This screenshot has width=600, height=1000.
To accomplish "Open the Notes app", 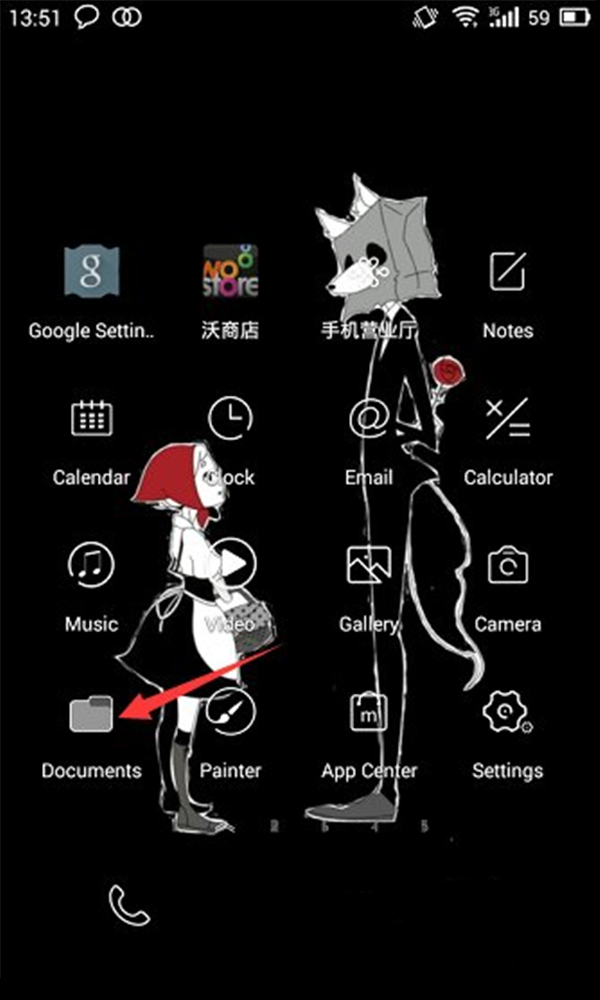I will [x=508, y=271].
